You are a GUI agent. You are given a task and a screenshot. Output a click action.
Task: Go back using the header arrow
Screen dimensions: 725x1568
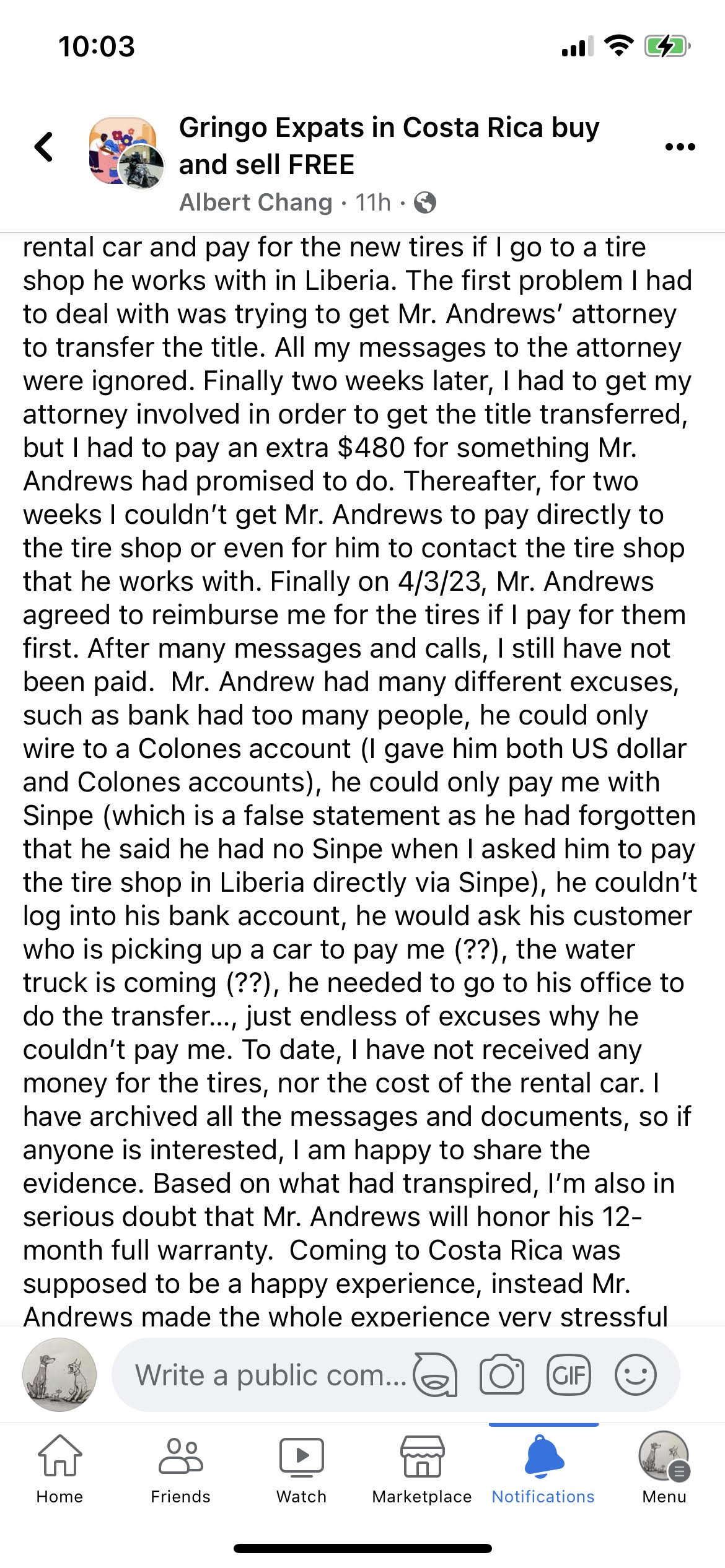point(43,147)
